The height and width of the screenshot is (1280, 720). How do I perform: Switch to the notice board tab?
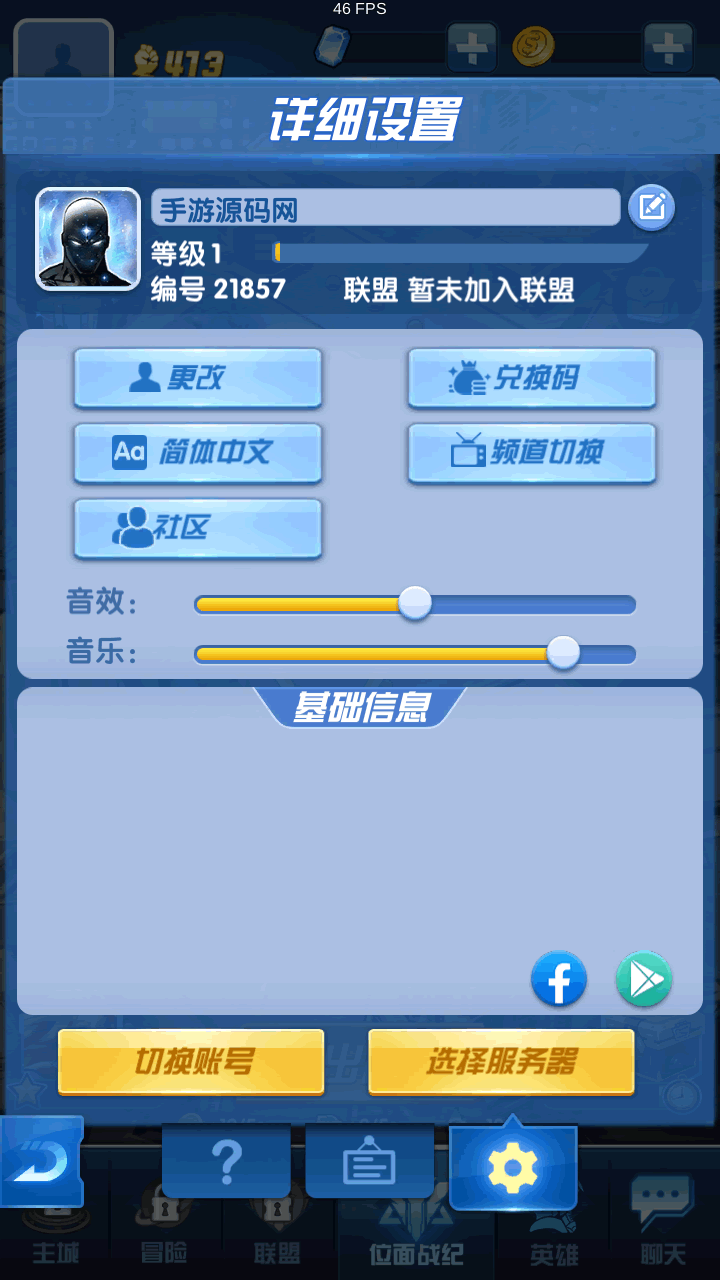[x=369, y=1162]
